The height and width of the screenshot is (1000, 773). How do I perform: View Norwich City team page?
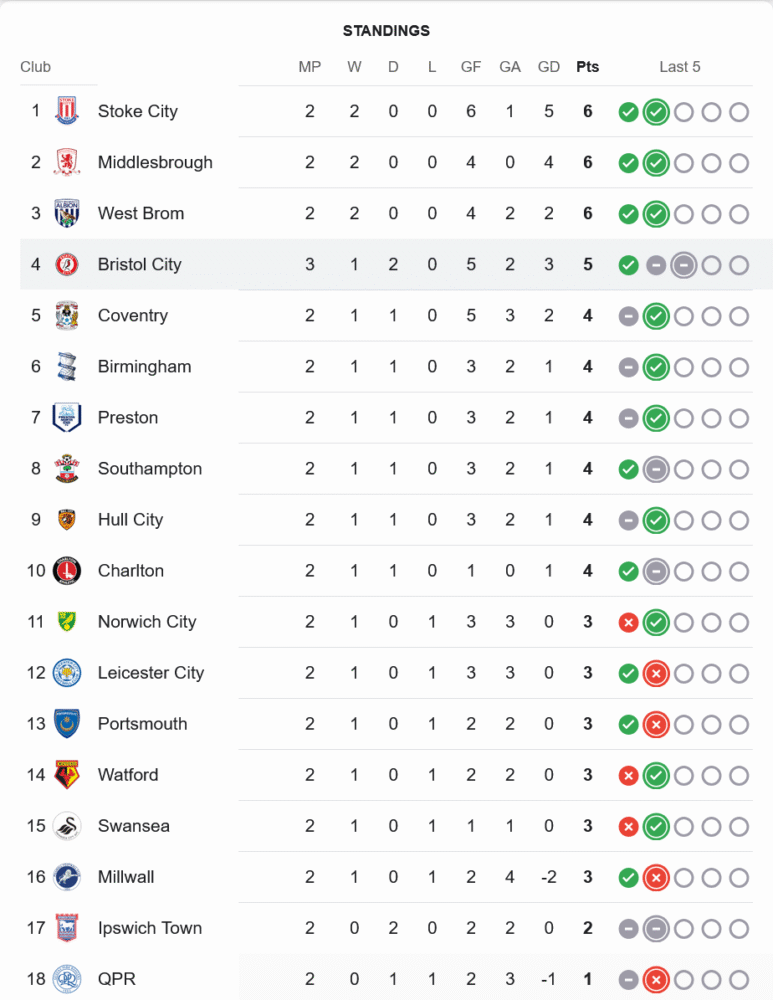146,621
